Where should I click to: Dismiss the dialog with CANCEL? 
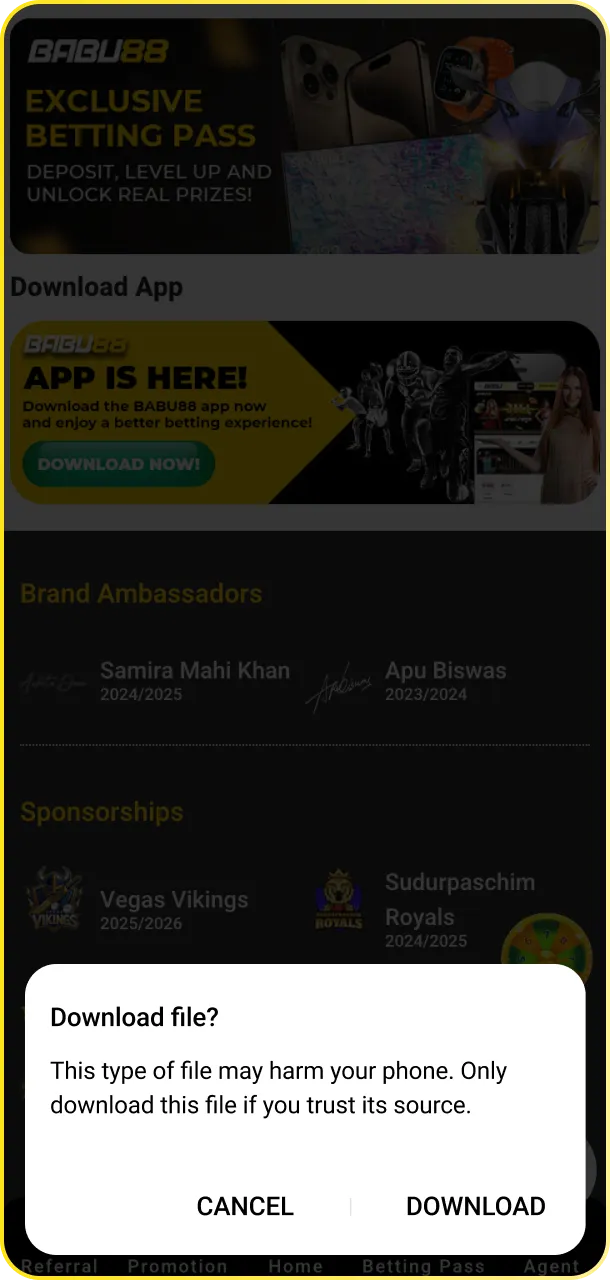[245, 1206]
